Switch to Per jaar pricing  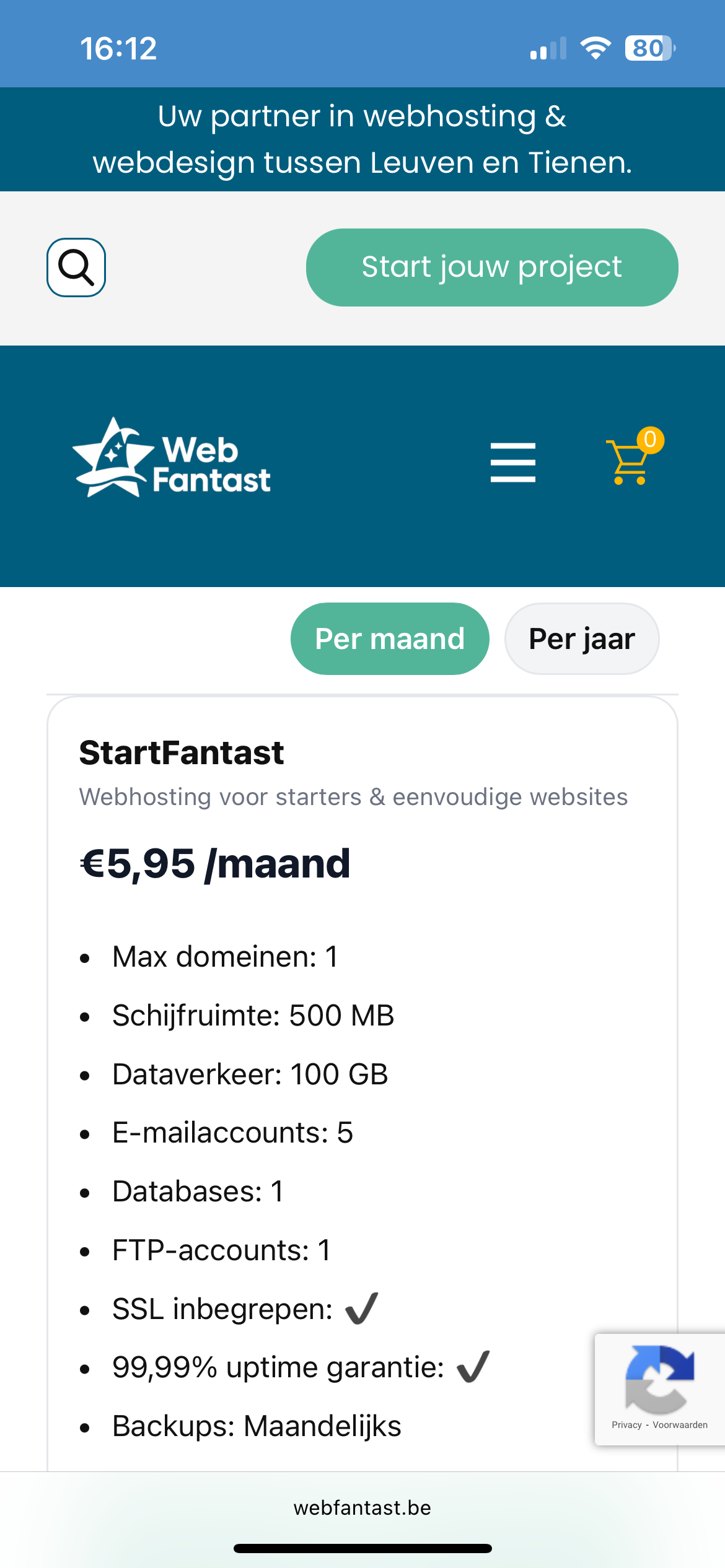(581, 638)
